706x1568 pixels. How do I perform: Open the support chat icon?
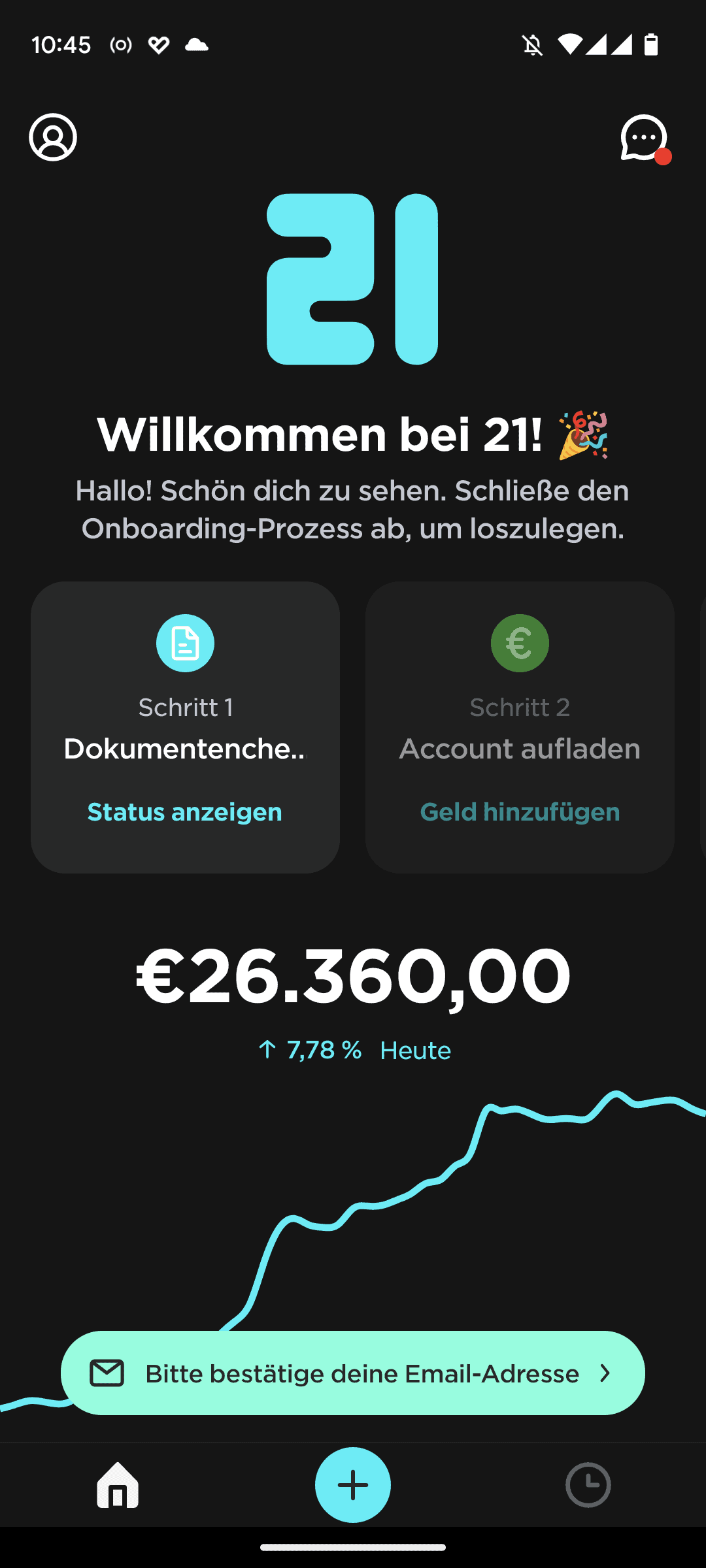tap(645, 139)
